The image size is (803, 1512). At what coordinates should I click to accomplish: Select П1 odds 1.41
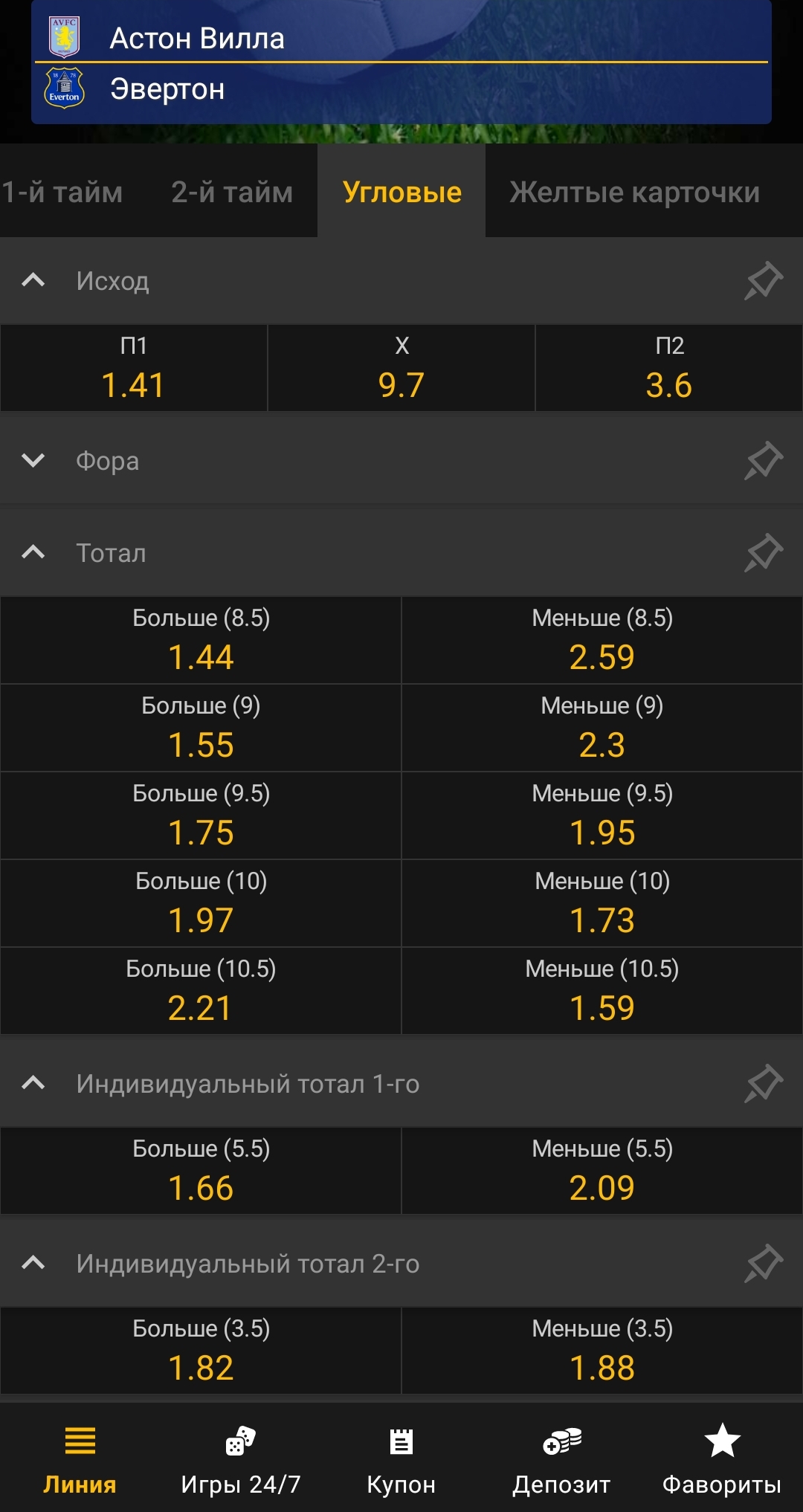134,369
